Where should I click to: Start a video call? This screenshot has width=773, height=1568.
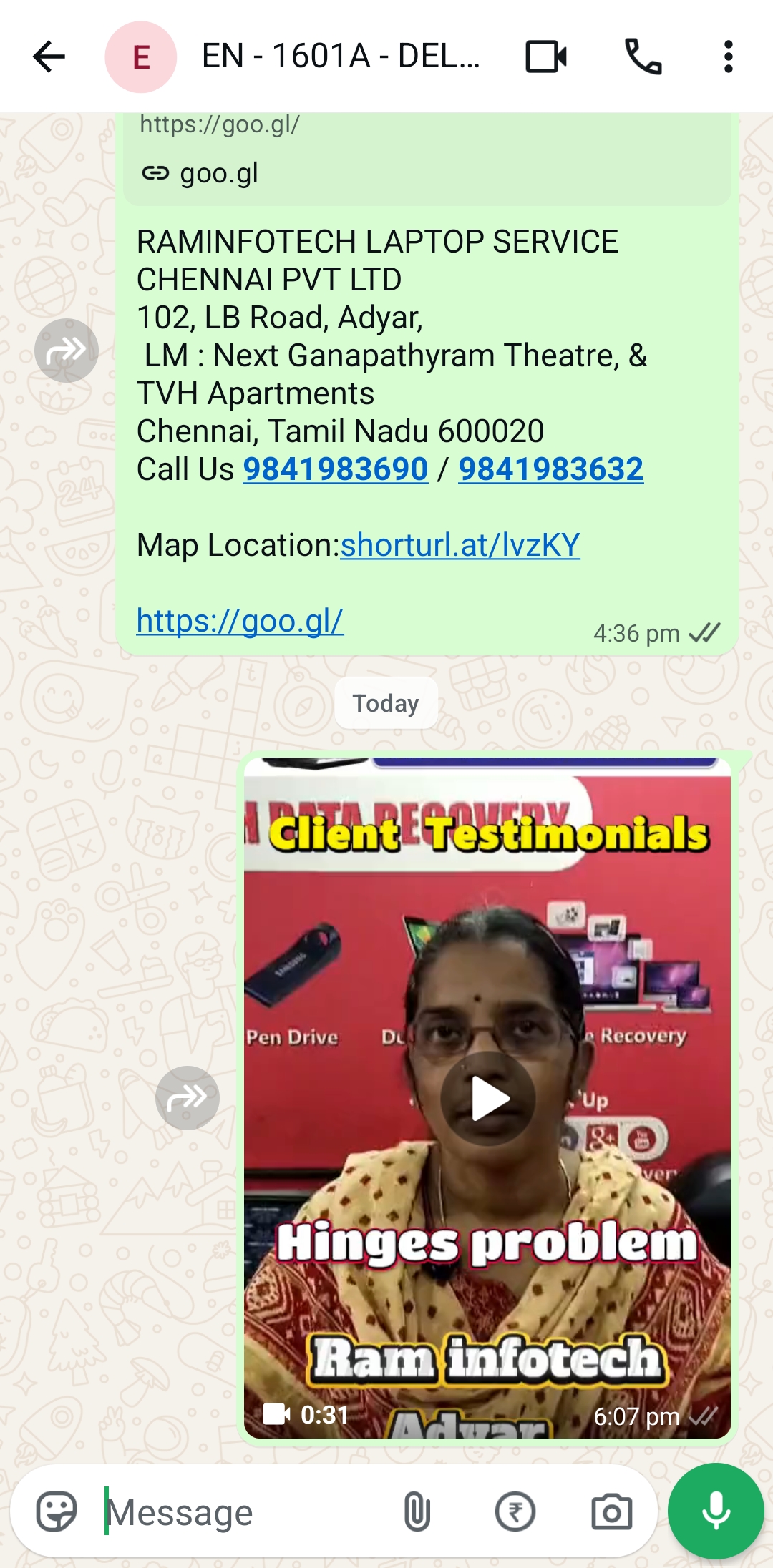coord(546,57)
